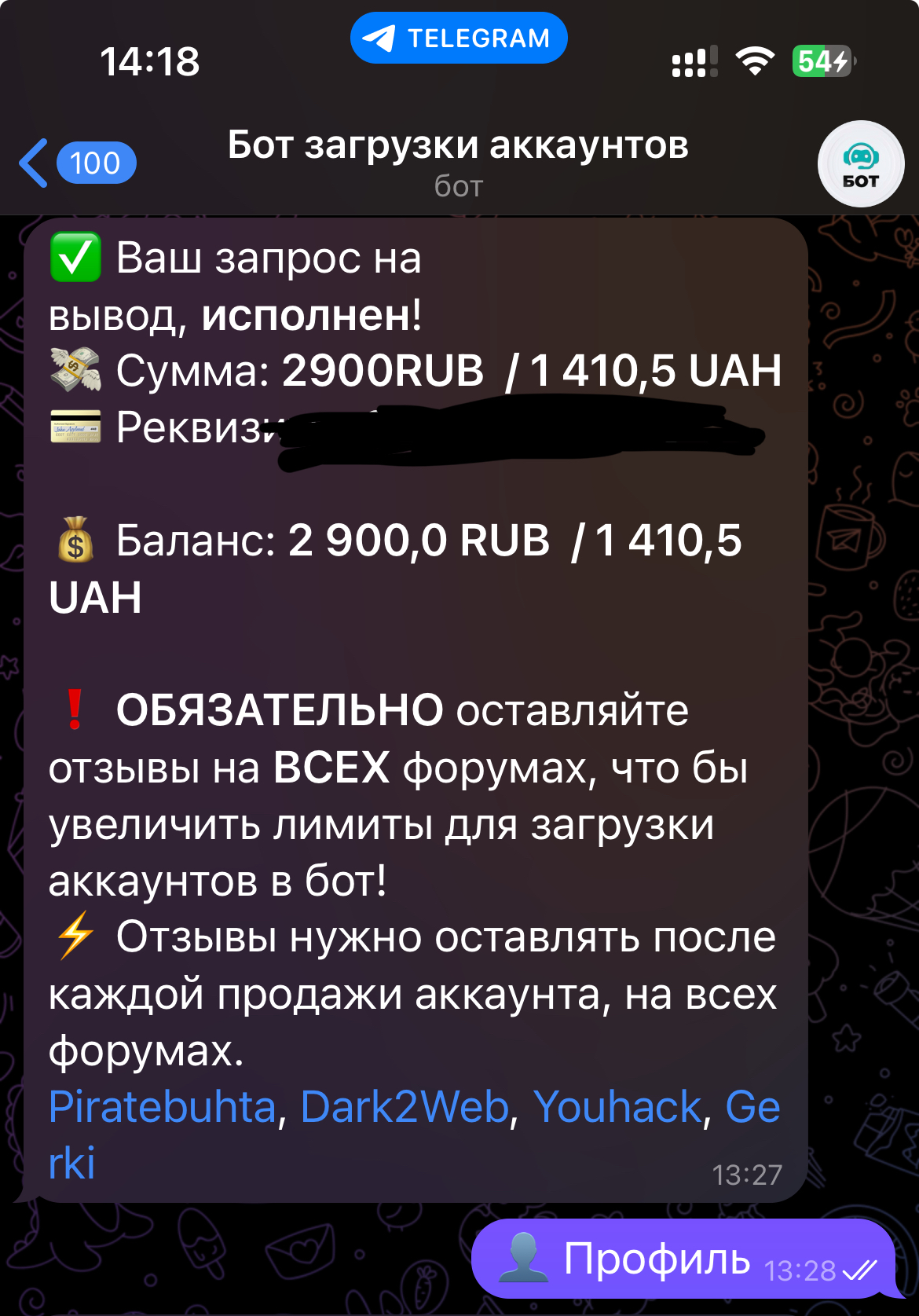Return to the previous app via the Telegram pill
Image resolution: width=919 pixels, height=1316 pixels.
(x=459, y=38)
